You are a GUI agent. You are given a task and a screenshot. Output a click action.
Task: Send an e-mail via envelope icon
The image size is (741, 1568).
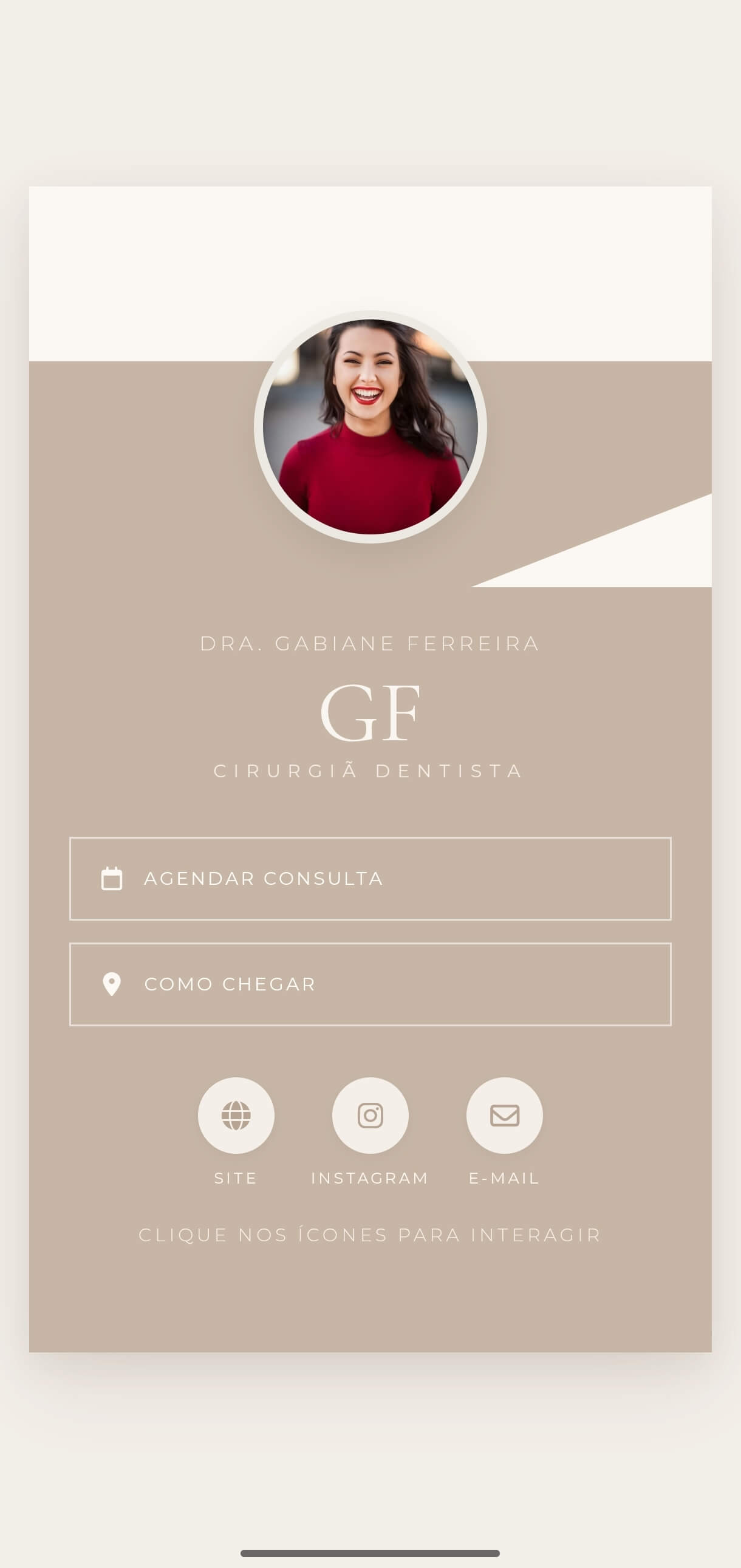504,1115
